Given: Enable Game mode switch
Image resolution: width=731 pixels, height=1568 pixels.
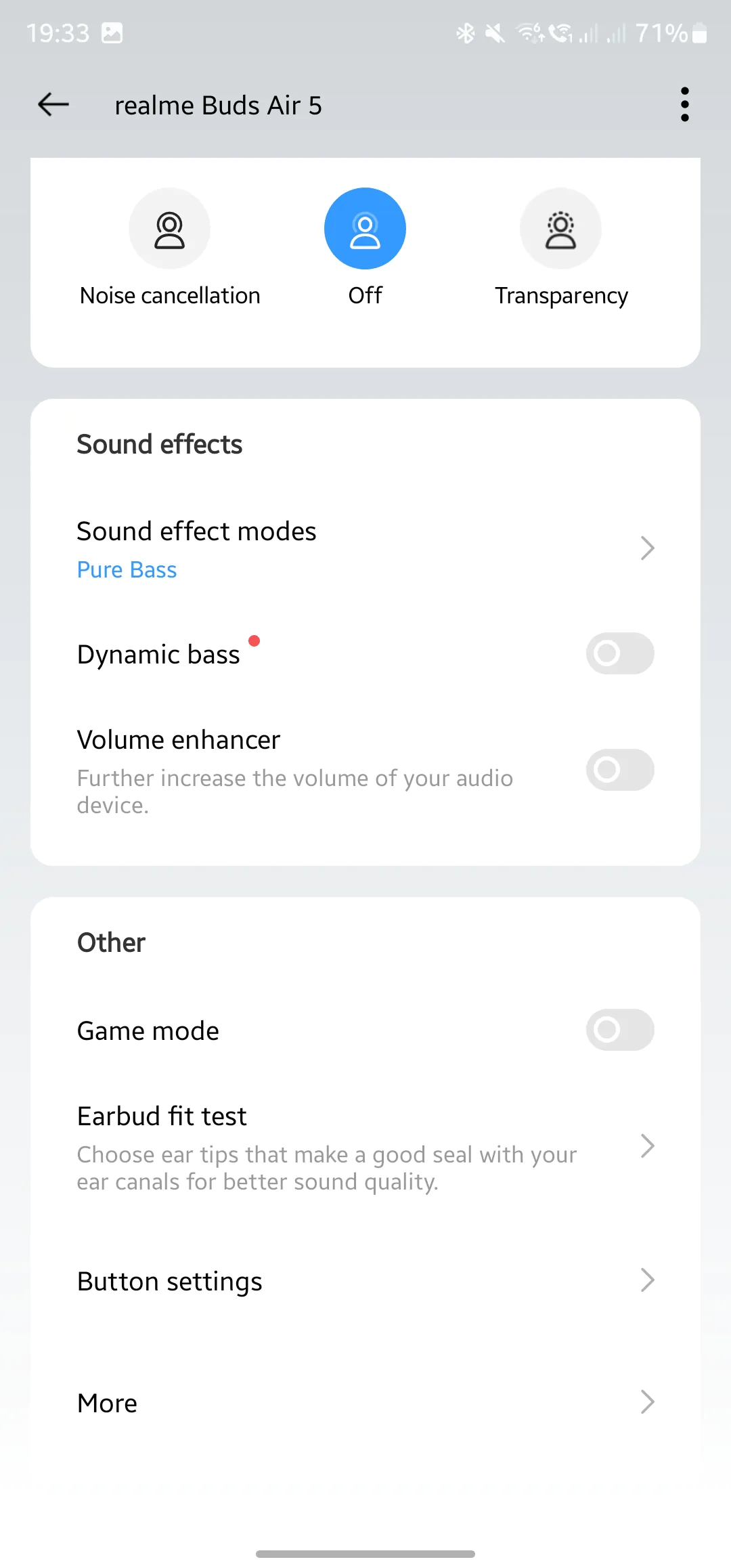Looking at the screenshot, I should [619, 1030].
